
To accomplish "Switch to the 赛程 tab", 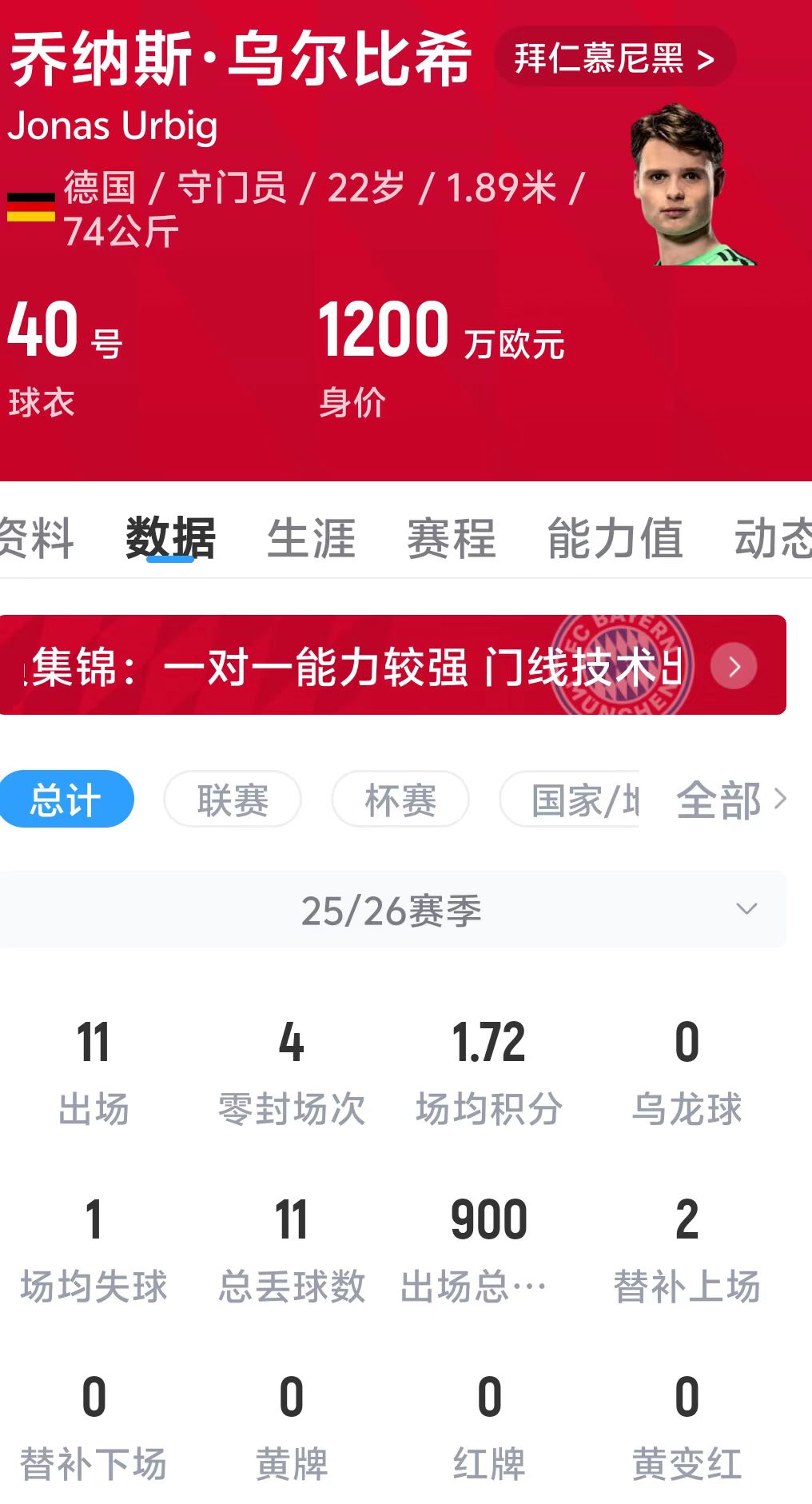I will [451, 537].
